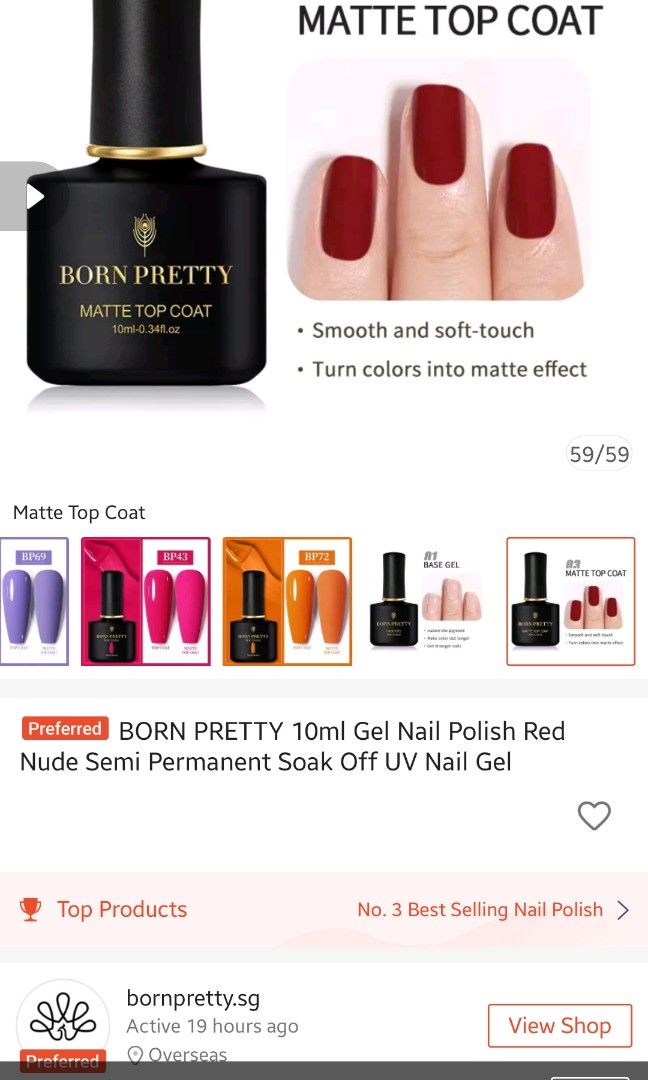Select the BP72 orange variant thumbnail

287,601
